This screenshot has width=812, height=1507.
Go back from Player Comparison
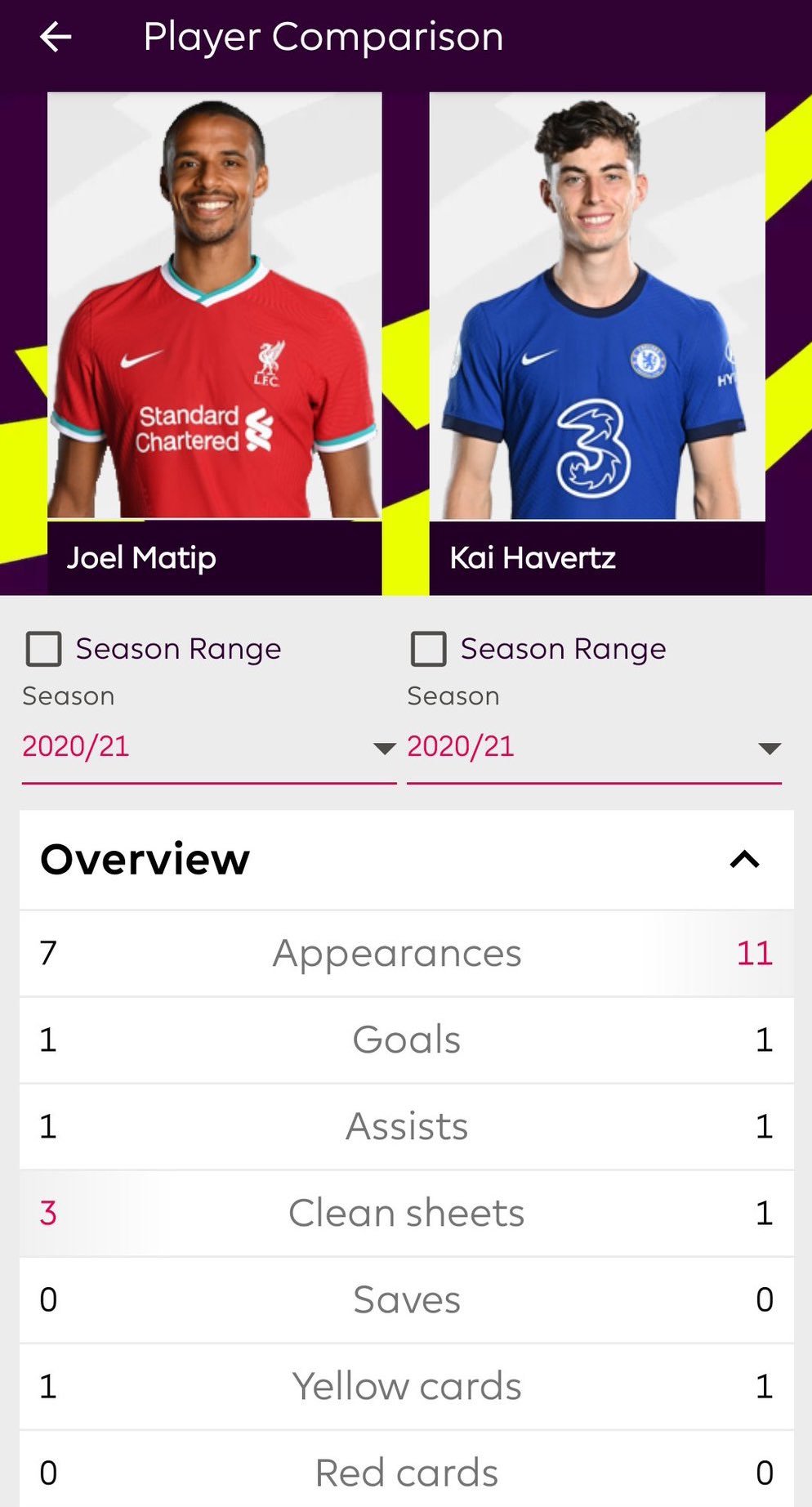[56, 37]
